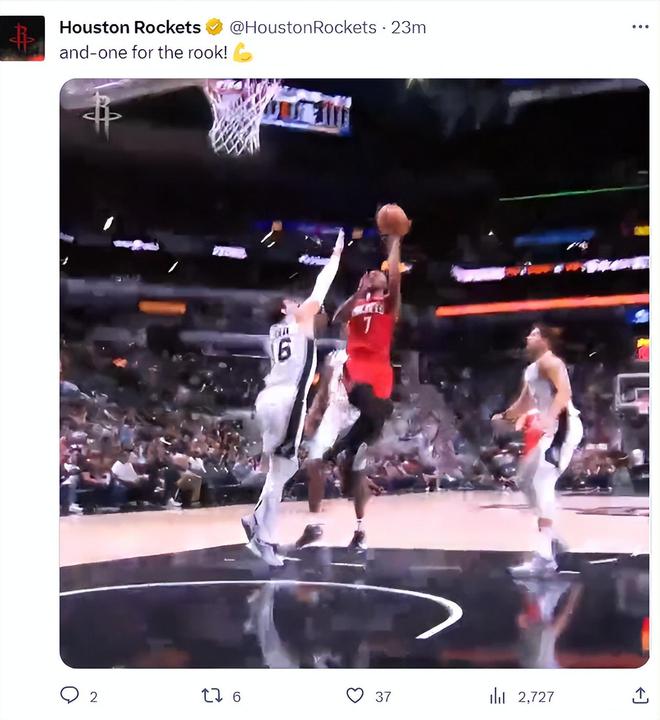The height and width of the screenshot is (720, 660).
Task: Open the tweet's overflow menu
Action: pyautogui.click(x=640, y=27)
